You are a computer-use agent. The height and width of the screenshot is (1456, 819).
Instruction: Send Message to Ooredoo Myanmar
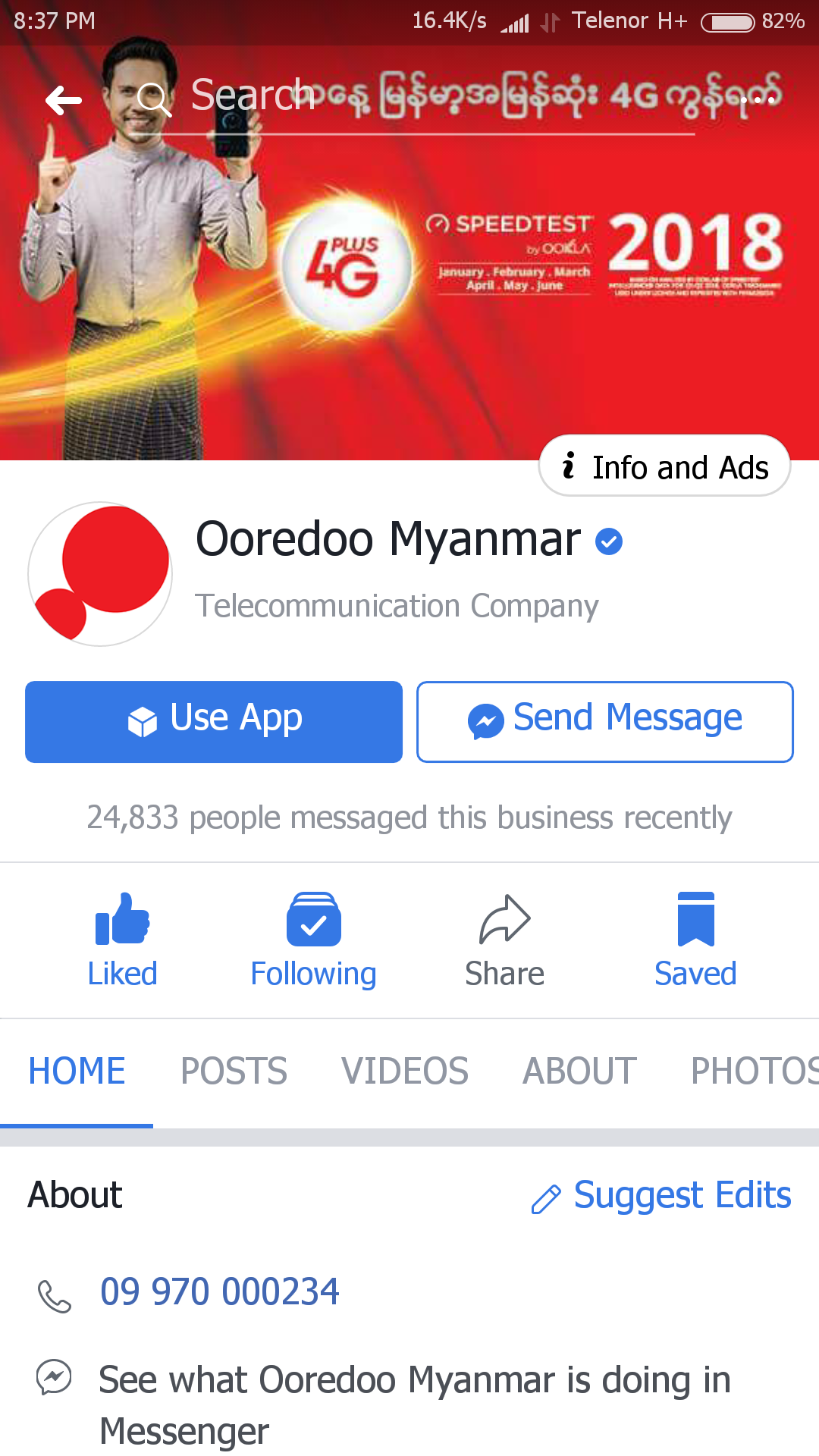click(x=604, y=721)
